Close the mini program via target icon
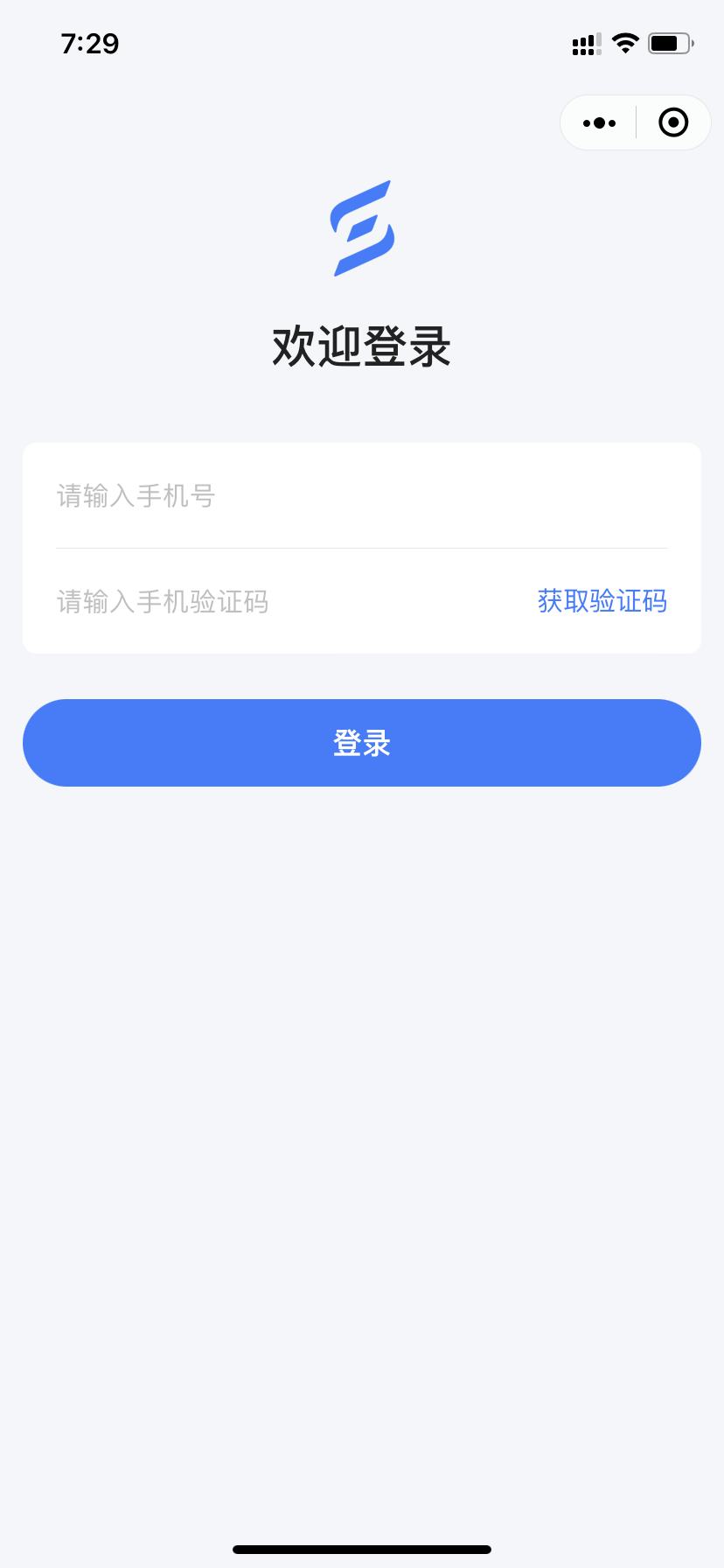This screenshot has width=724, height=1568. pos(672,122)
